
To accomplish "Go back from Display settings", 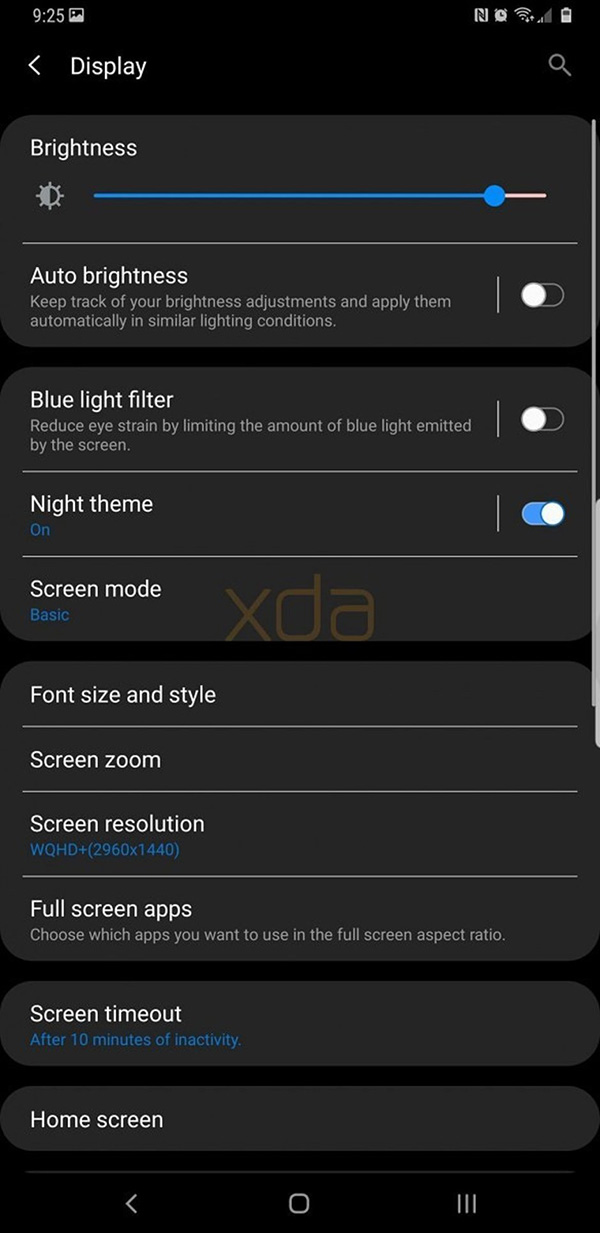I will coord(35,66).
